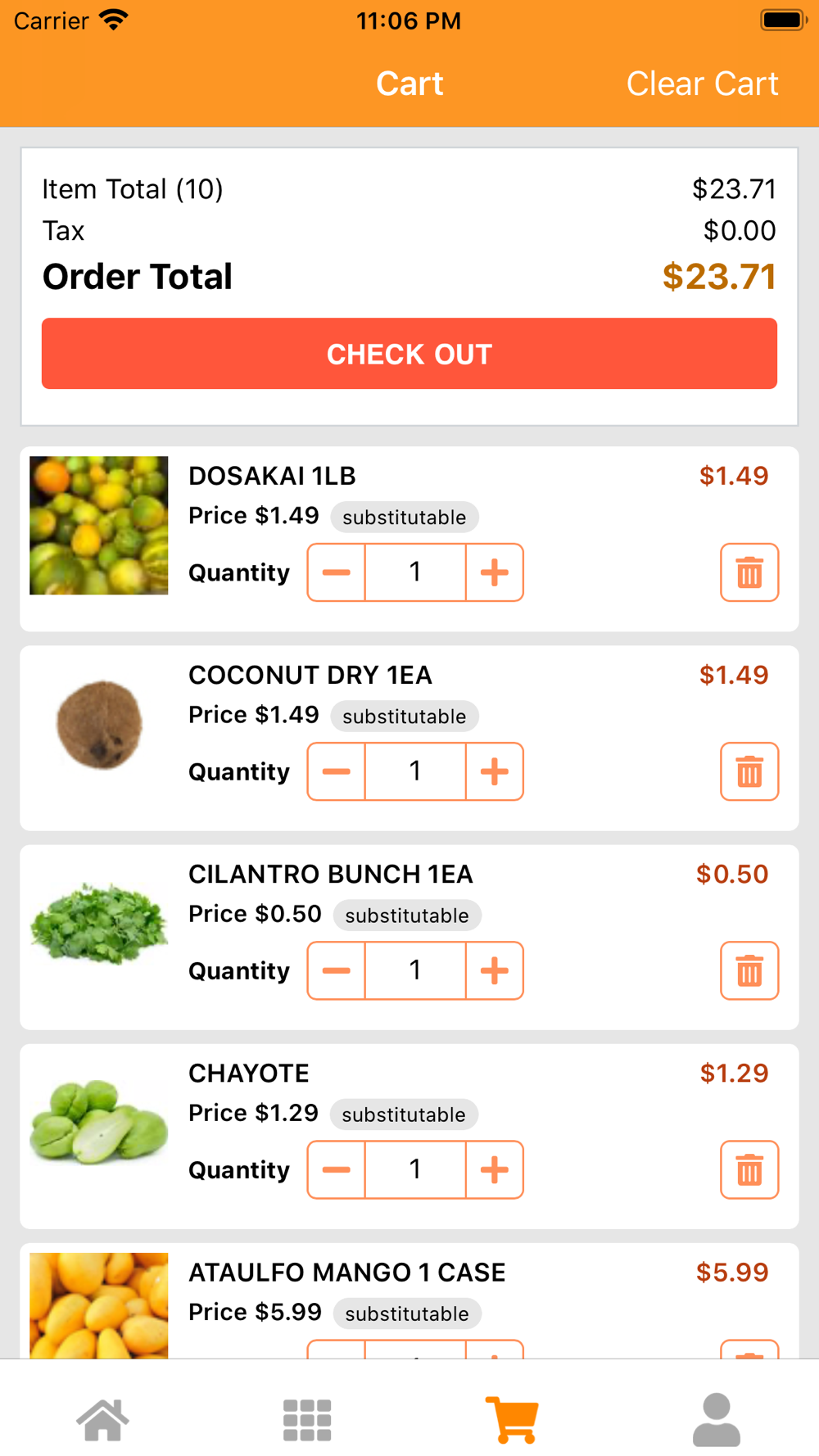Delete CILANTRO BUNCH 1EA from the cart

(x=749, y=970)
